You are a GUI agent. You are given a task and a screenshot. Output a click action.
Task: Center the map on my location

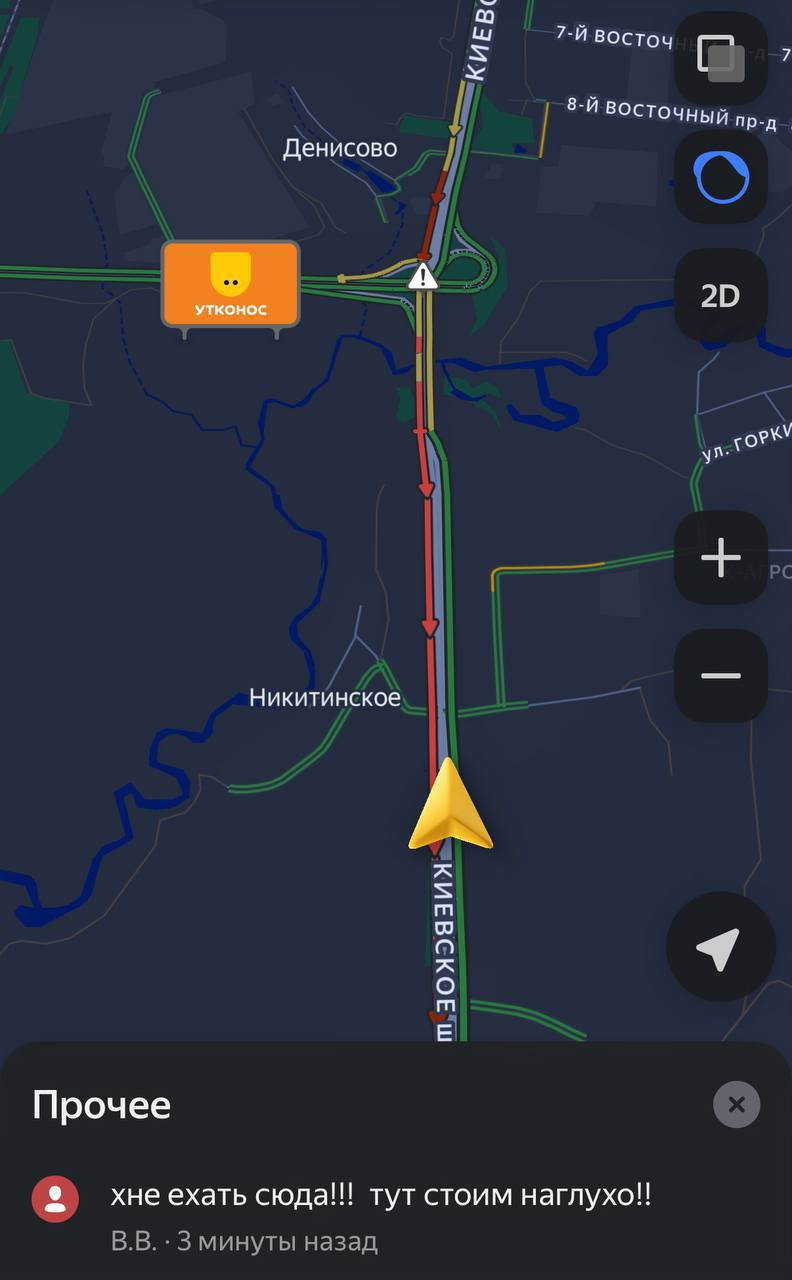[720, 947]
